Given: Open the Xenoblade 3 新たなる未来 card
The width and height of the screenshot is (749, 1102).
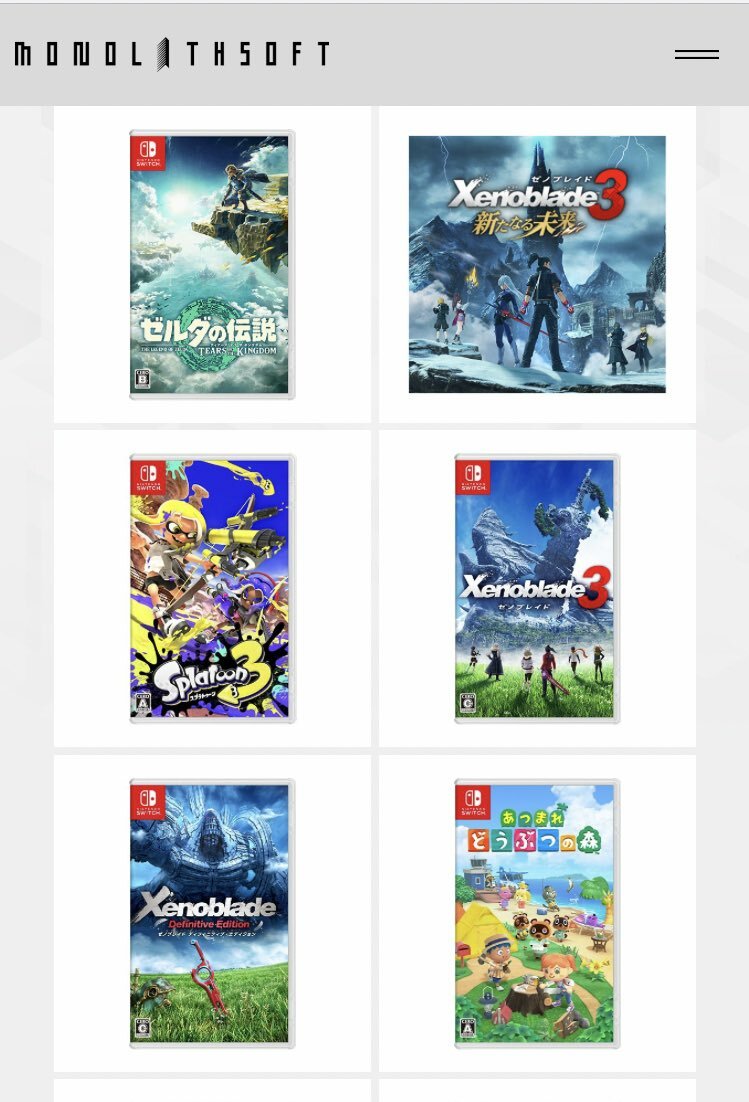Looking at the screenshot, I should 537,265.
